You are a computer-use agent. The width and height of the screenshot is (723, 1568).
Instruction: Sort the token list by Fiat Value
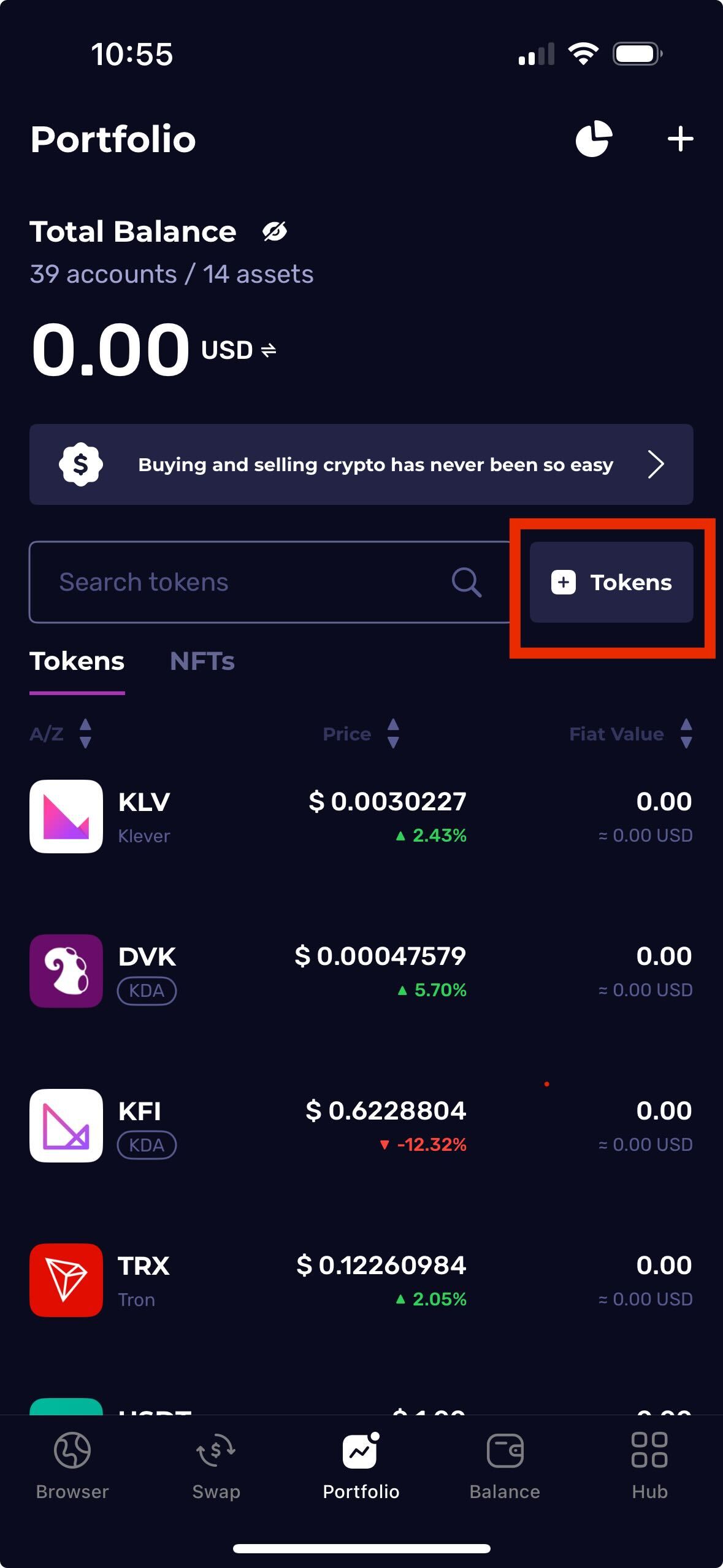coord(630,734)
